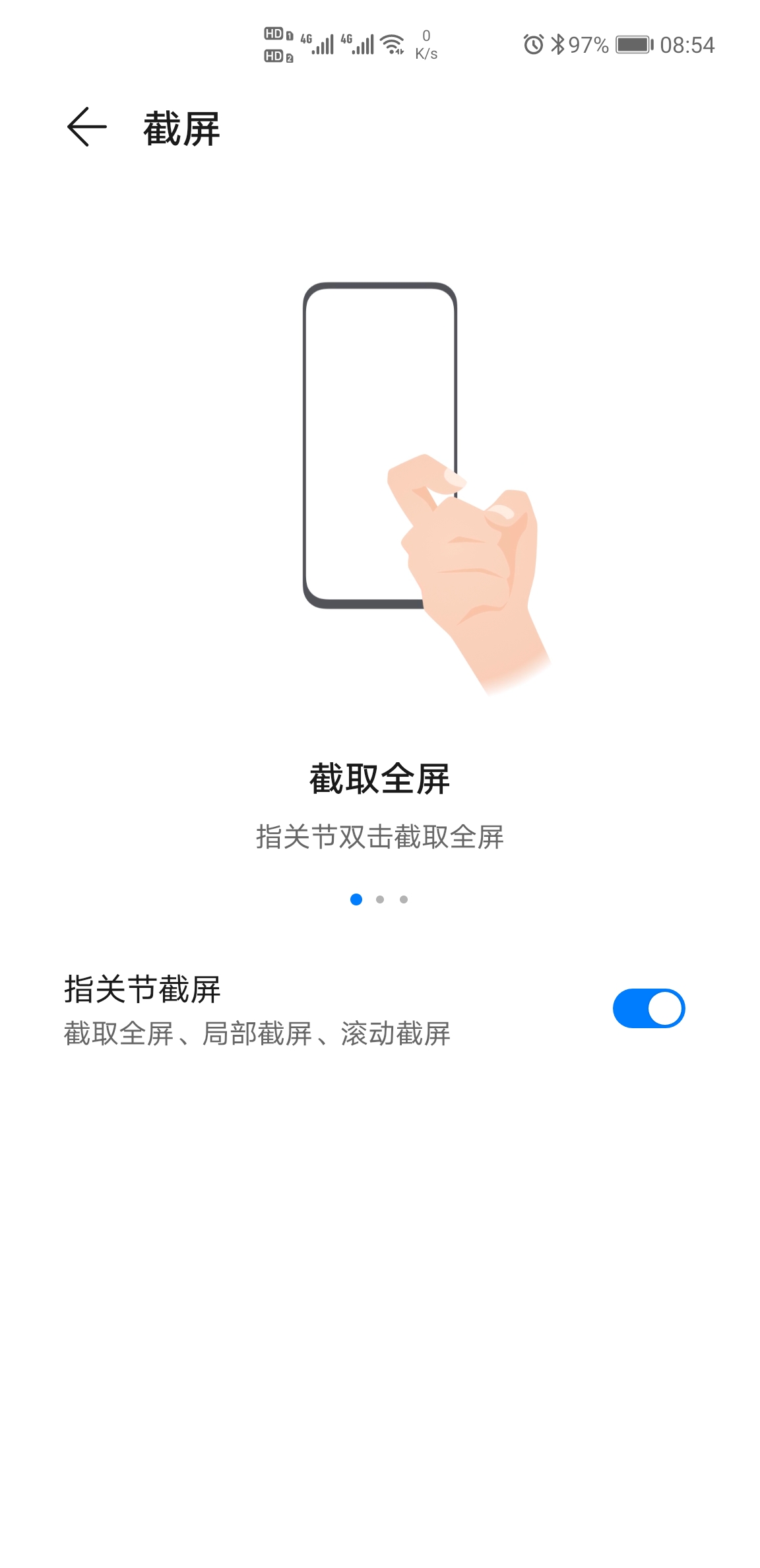The height and width of the screenshot is (1568, 760).
Task: Click the Bluetooth icon in the status bar
Action: click(560, 45)
